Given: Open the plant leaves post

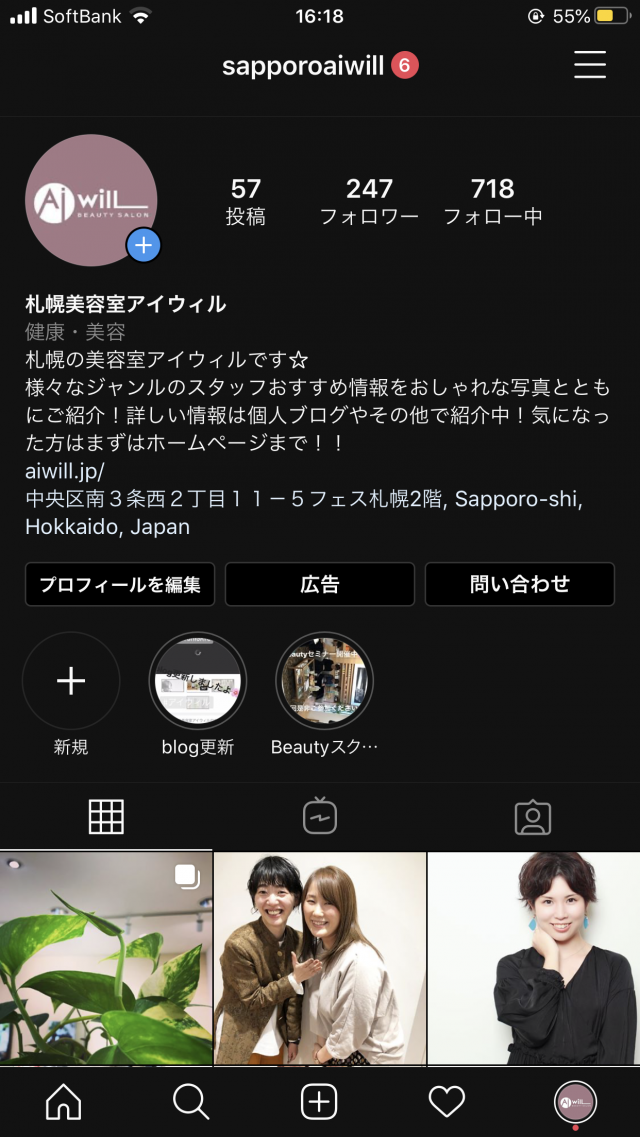Looking at the screenshot, I should pos(106,958).
